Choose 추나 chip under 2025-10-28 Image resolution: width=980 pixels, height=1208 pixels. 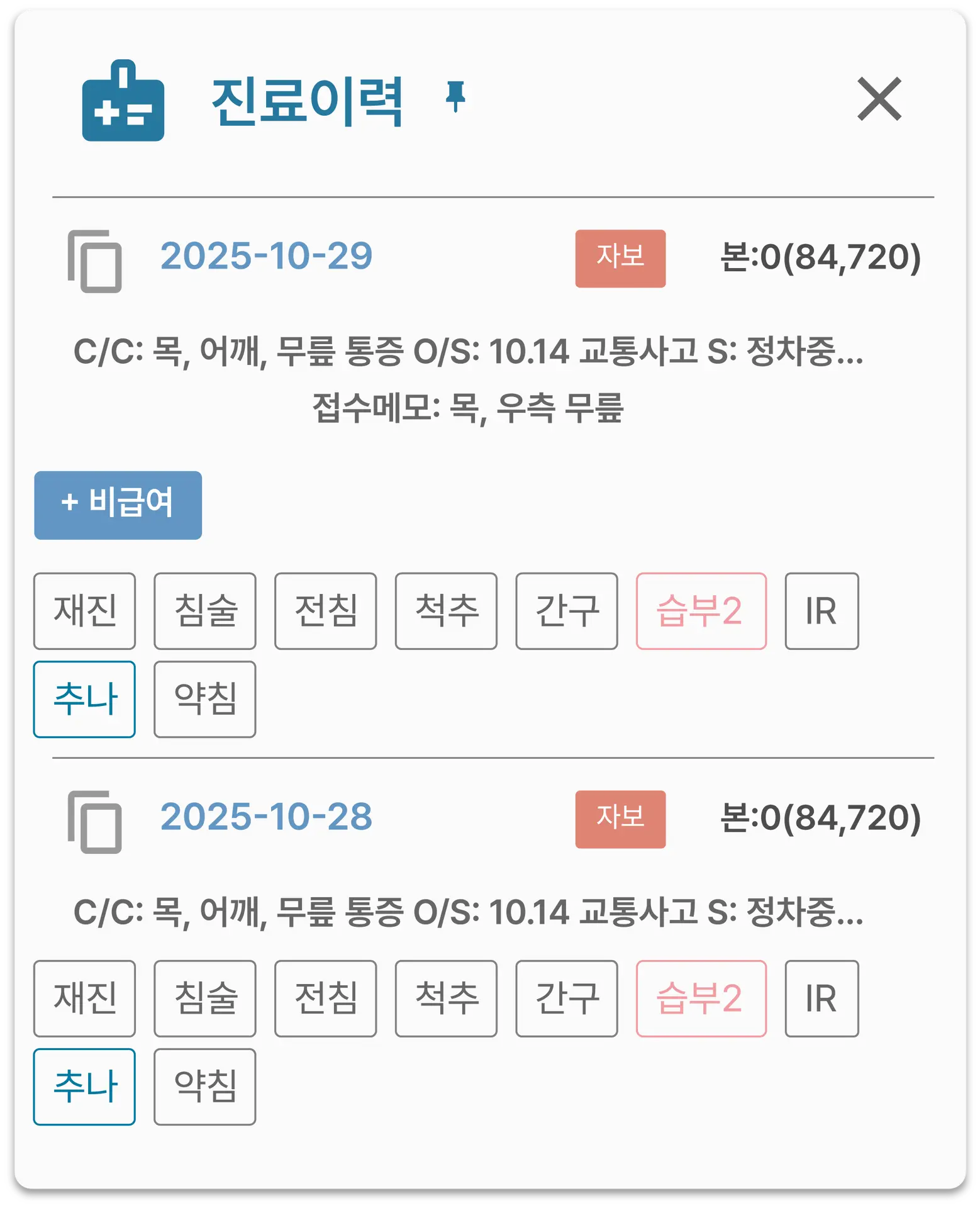click(x=84, y=1087)
